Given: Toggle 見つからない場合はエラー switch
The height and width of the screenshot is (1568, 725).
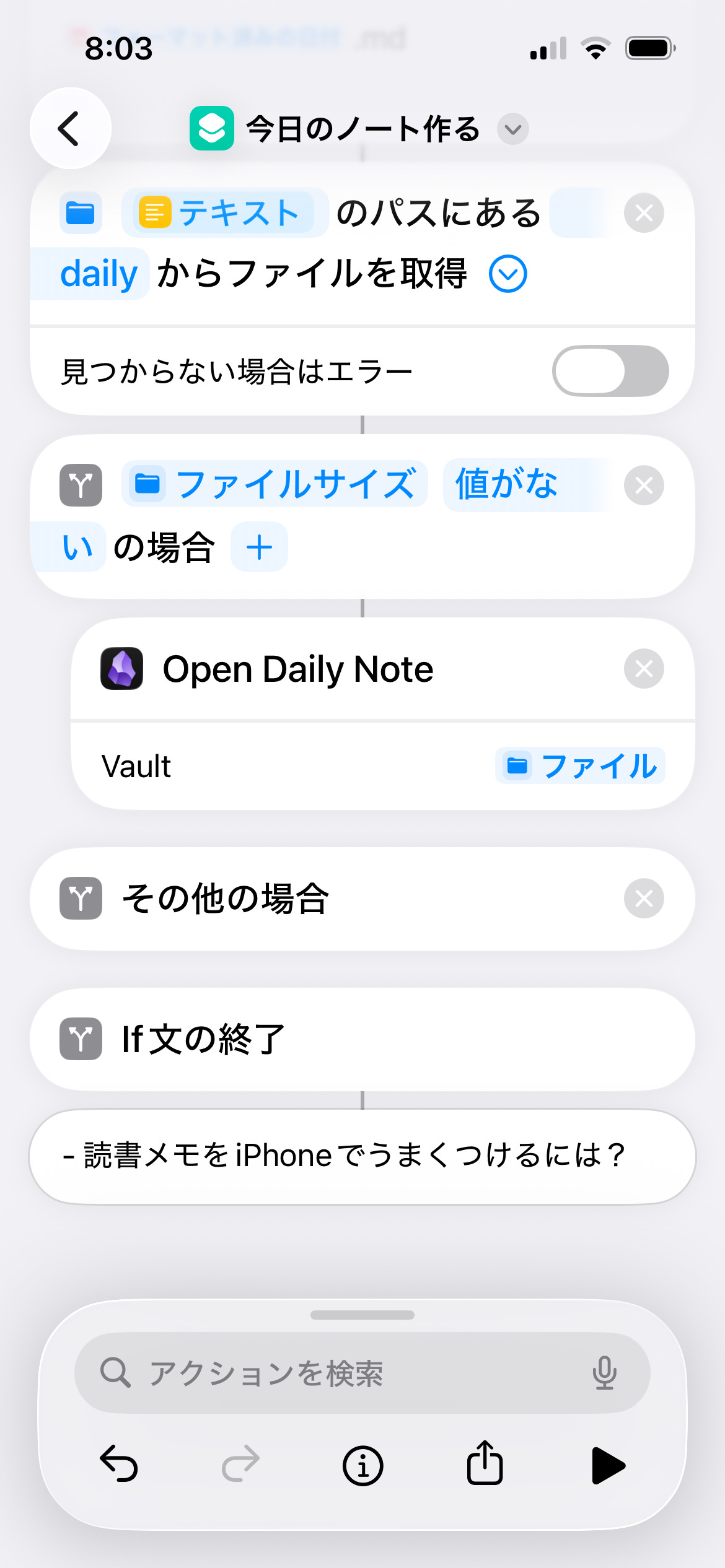Looking at the screenshot, I should pos(610,371).
